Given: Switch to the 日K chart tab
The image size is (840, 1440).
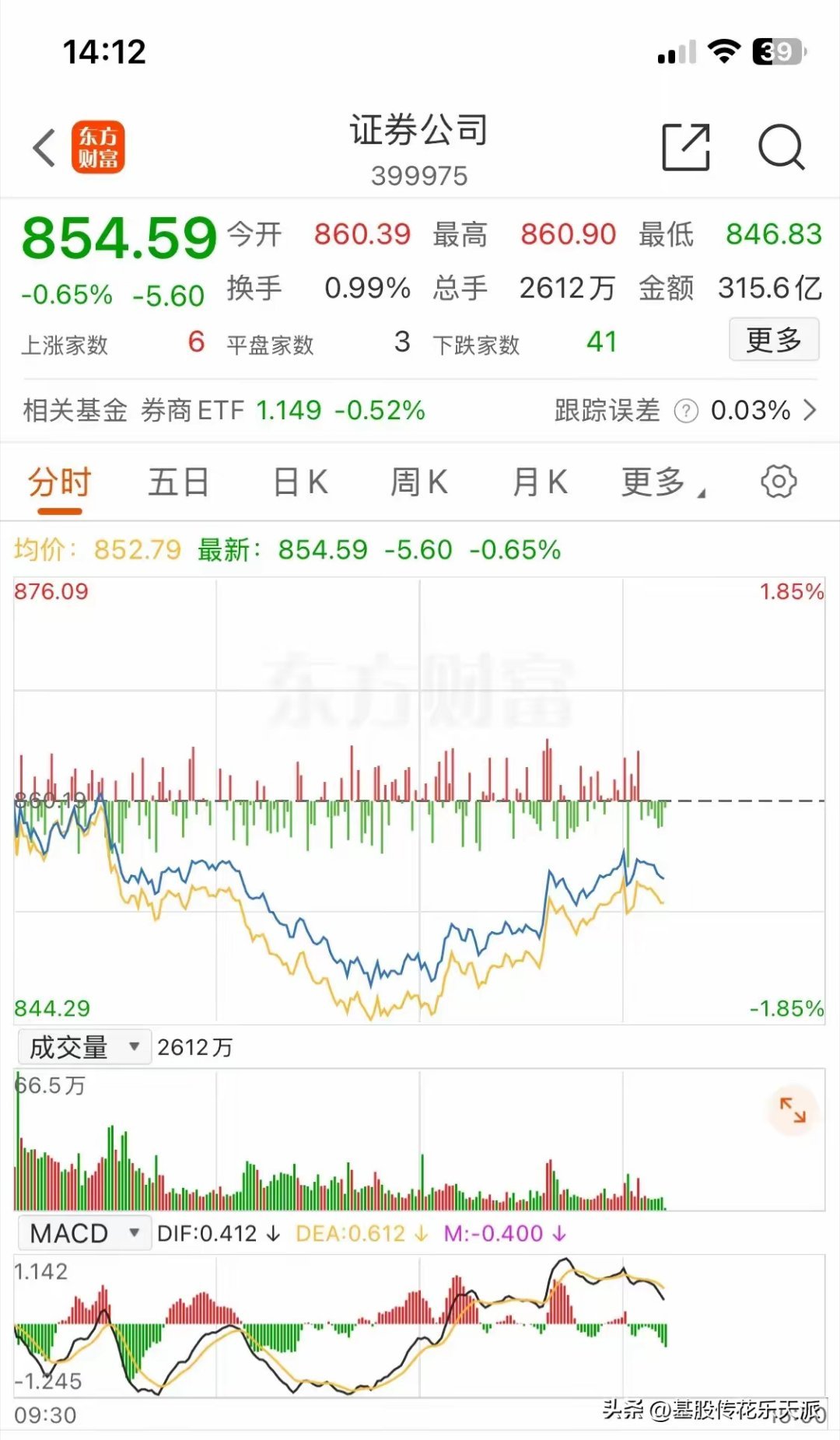Looking at the screenshot, I should 300,482.
